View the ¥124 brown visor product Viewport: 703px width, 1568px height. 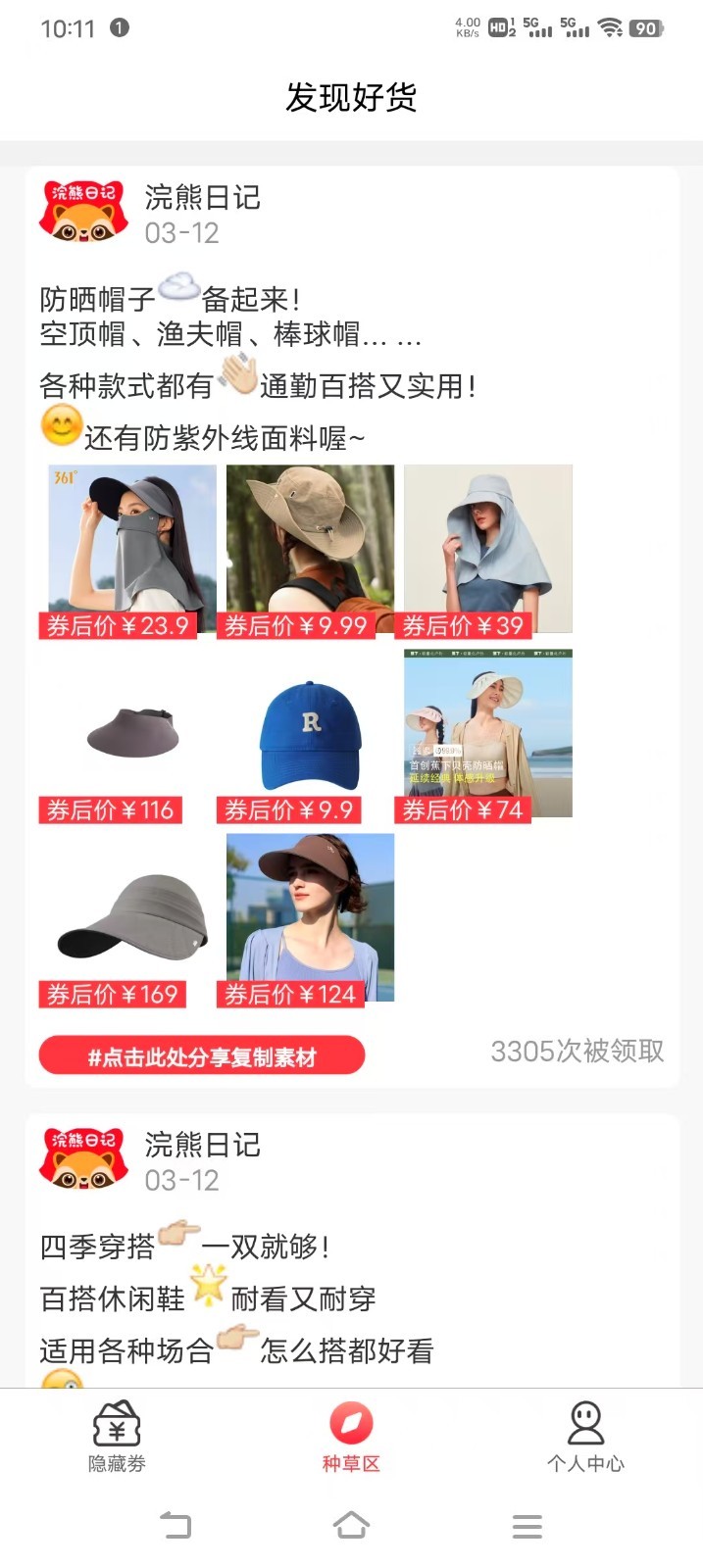(x=310, y=920)
